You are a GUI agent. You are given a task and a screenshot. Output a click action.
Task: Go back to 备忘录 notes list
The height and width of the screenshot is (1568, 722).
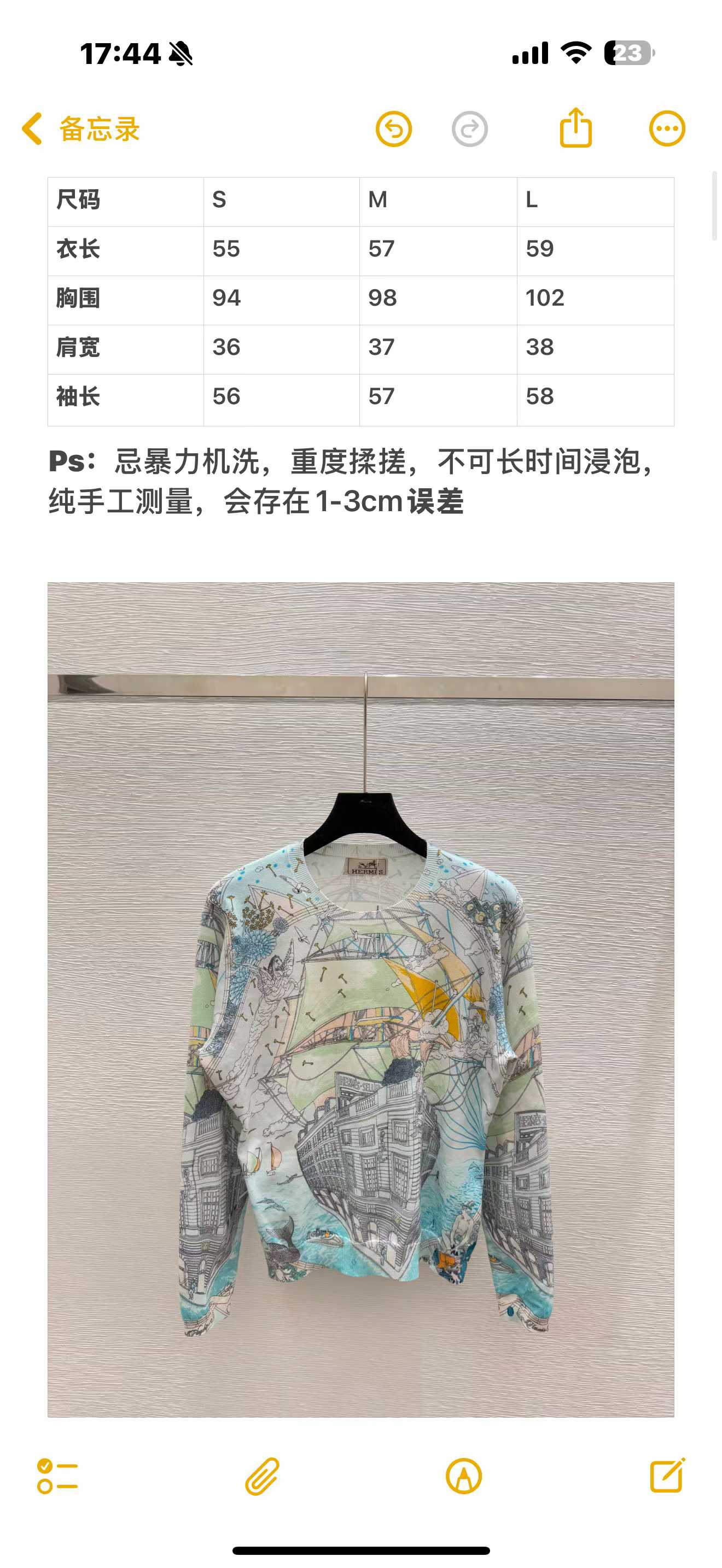80,129
